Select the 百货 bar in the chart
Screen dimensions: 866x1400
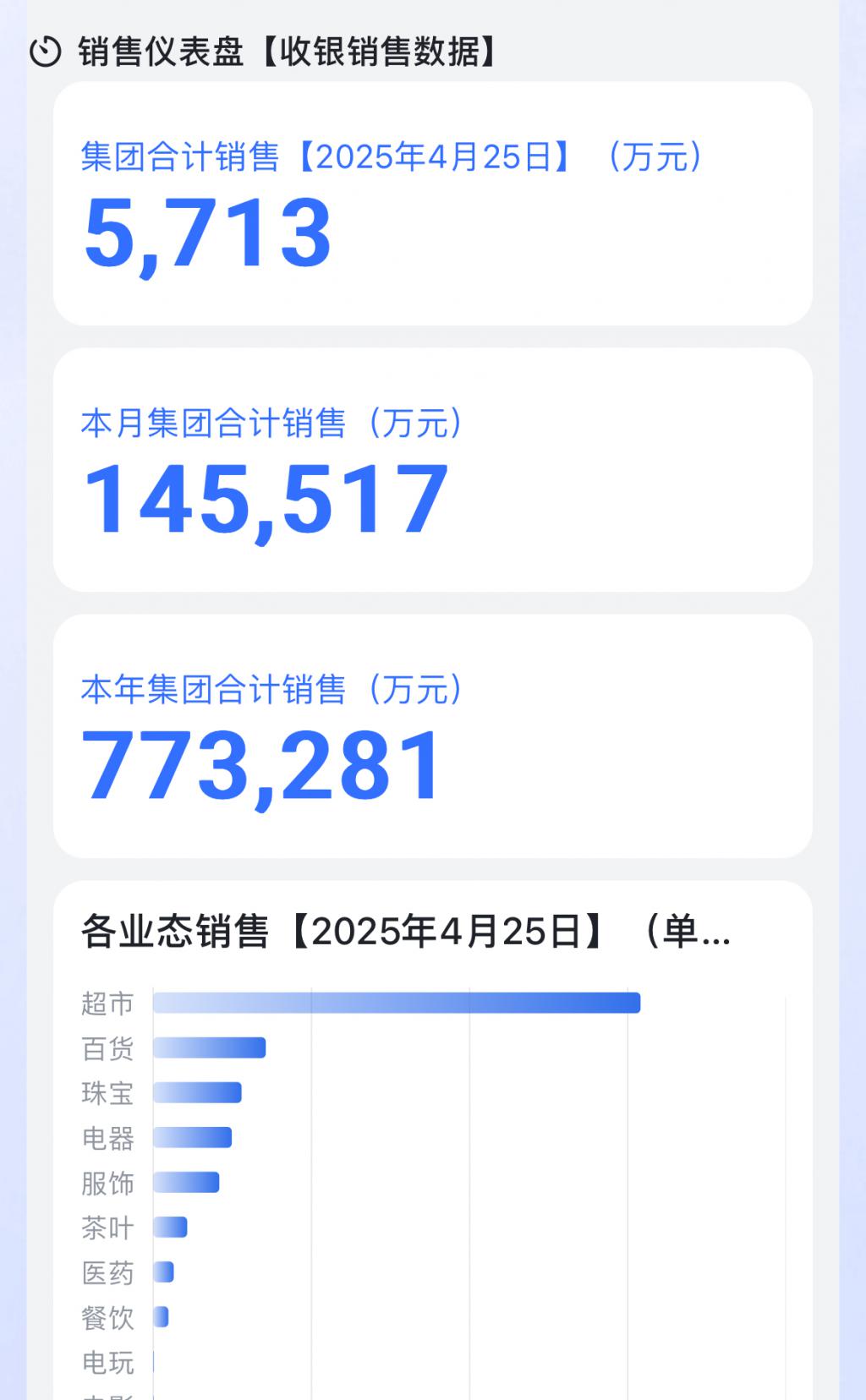coord(209,1047)
